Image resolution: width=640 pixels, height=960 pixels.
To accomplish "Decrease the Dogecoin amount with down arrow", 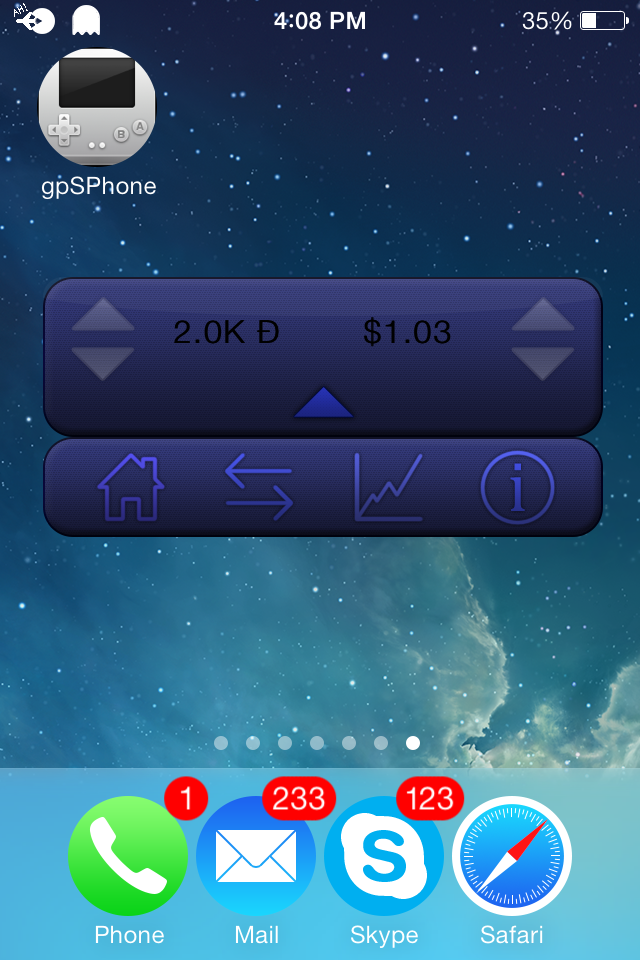I will [x=103, y=364].
